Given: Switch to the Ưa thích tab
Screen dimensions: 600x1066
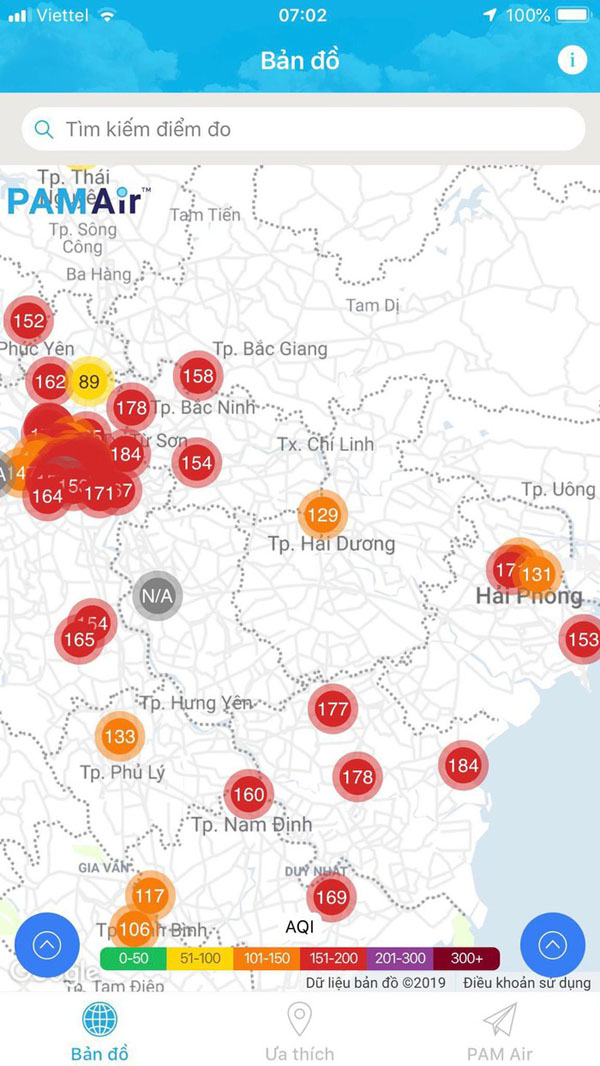Looking at the screenshot, I should click(x=299, y=1033).
